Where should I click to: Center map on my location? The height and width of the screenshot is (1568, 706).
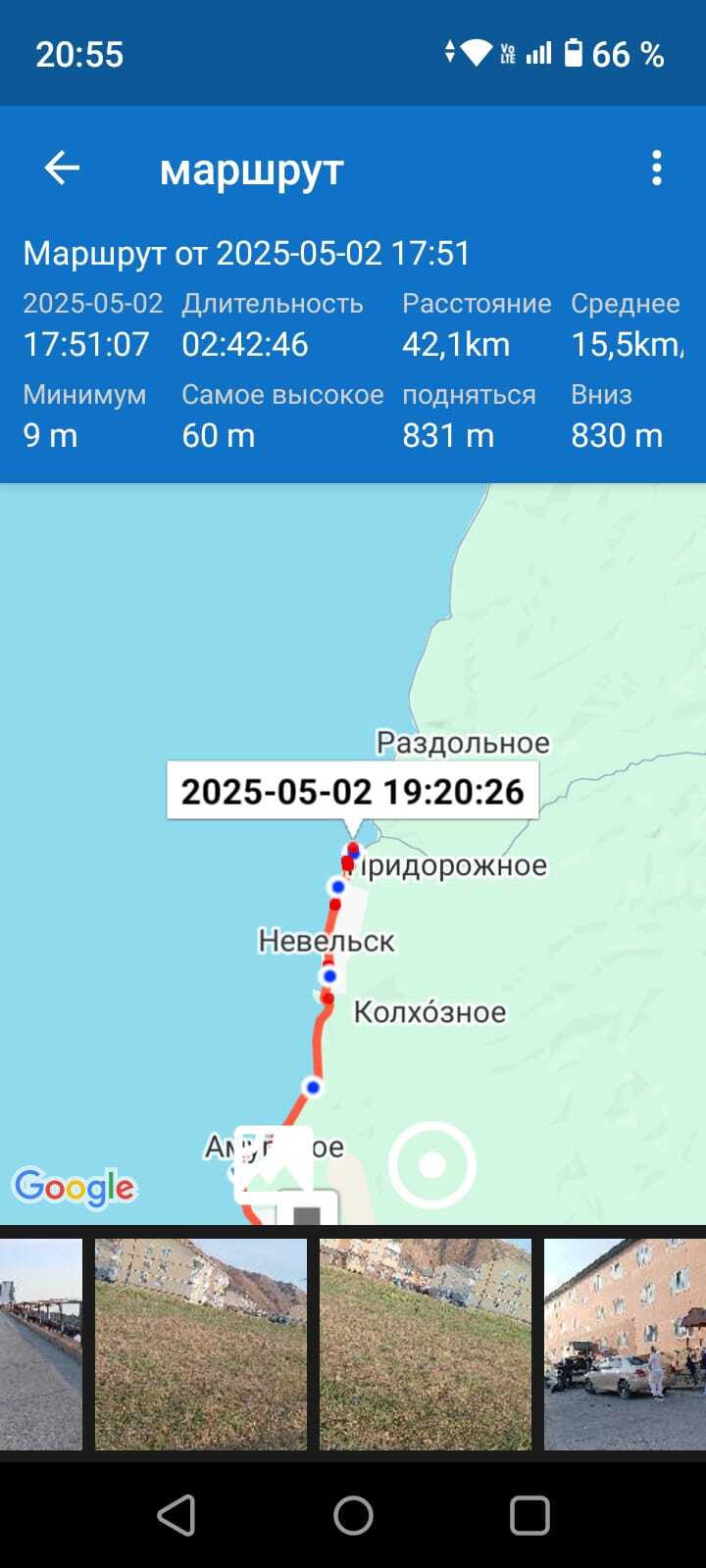(x=431, y=1165)
